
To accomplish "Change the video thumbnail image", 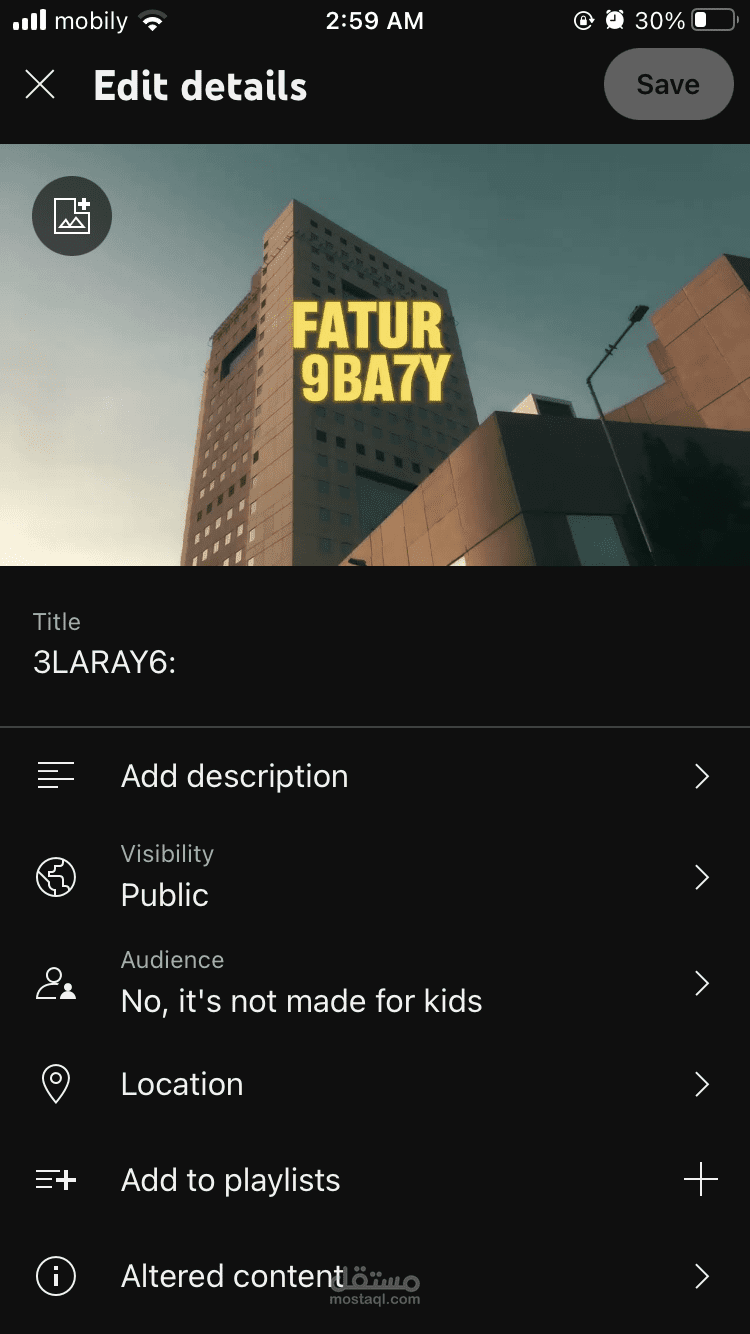I will pos(72,215).
